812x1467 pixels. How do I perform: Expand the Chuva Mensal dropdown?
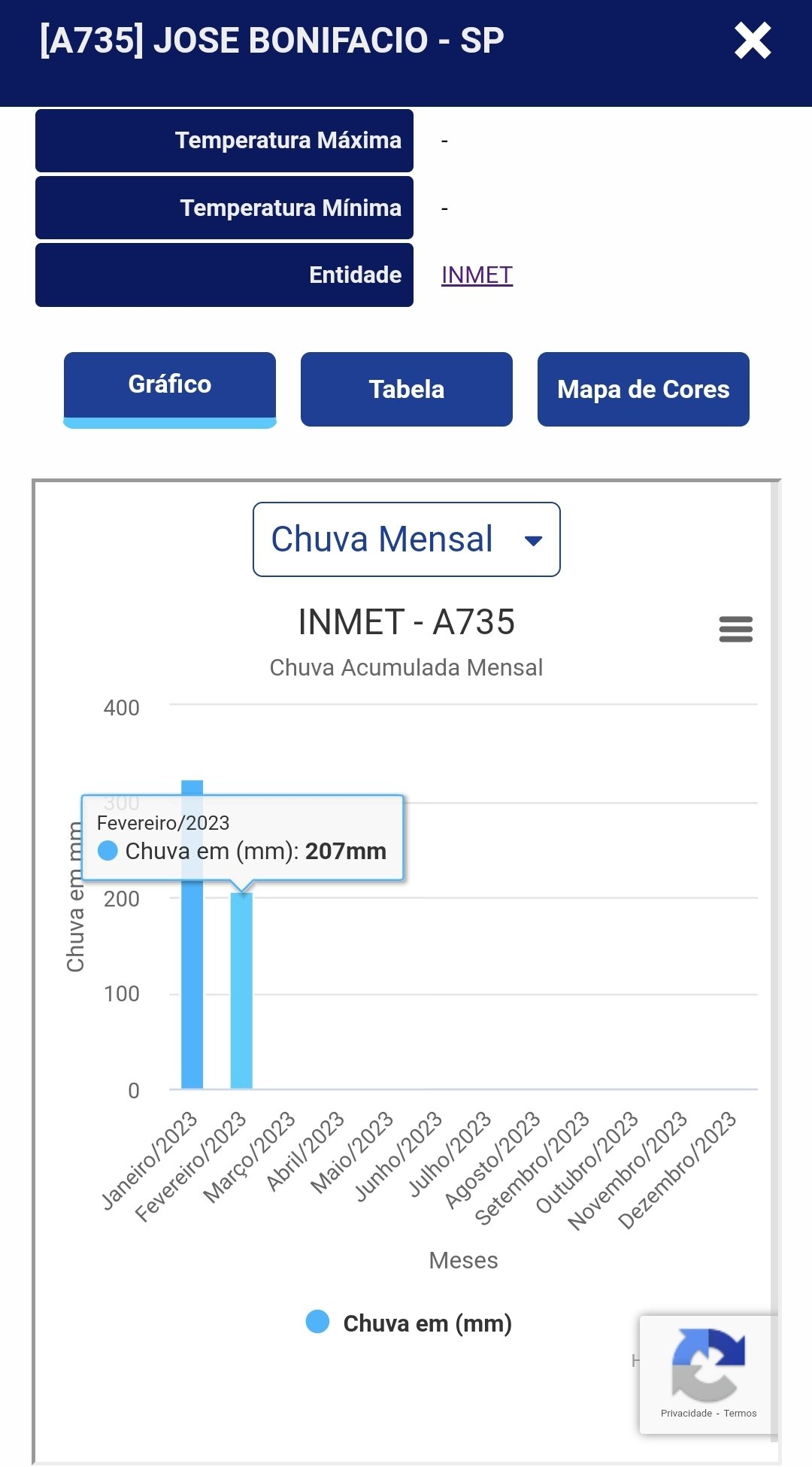pyautogui.click(x=407, y=539)
